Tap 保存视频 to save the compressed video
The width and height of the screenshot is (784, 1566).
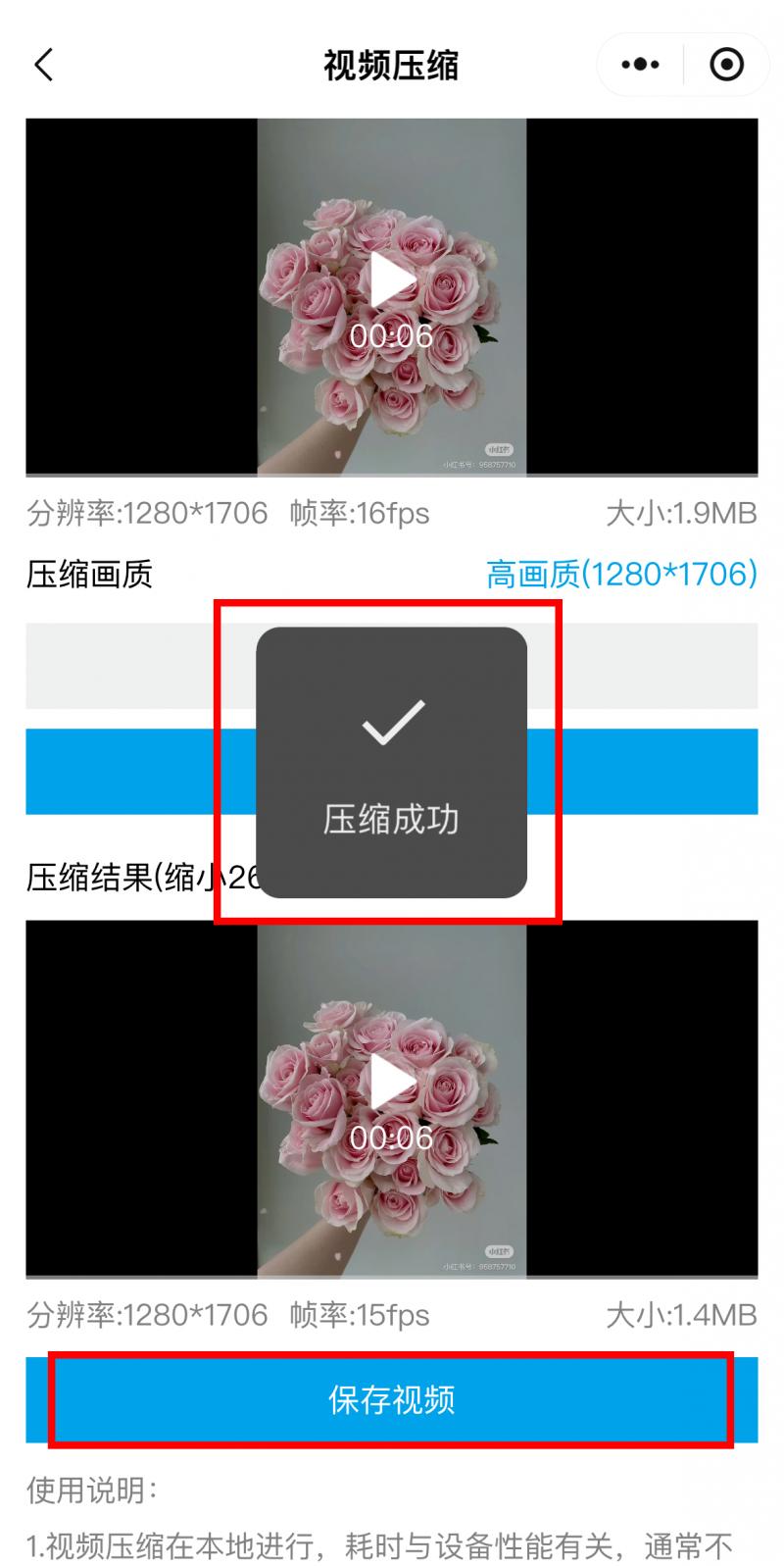(391, 1399)
